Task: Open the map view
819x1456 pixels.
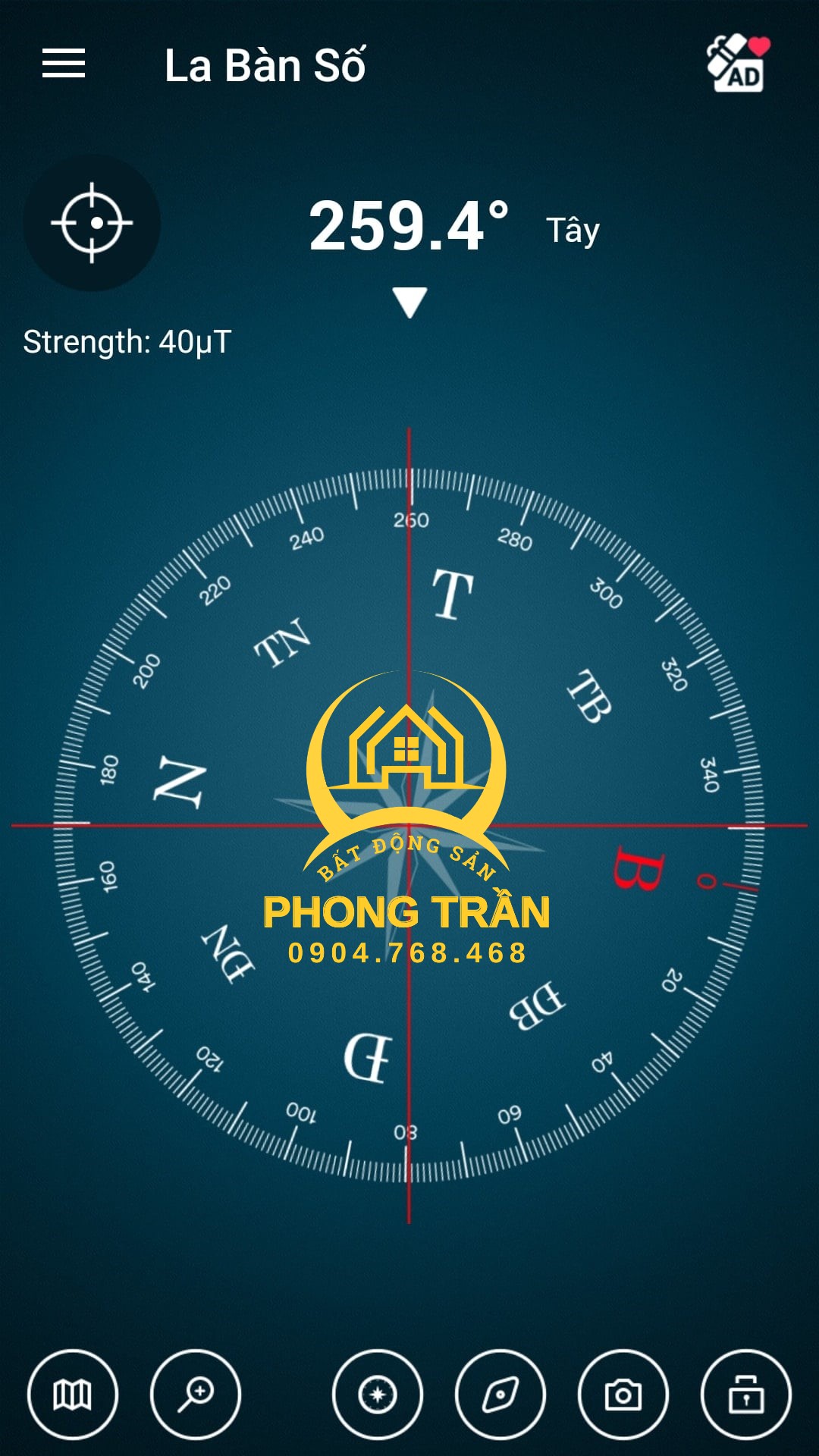Action: [x=73, y=1394]
